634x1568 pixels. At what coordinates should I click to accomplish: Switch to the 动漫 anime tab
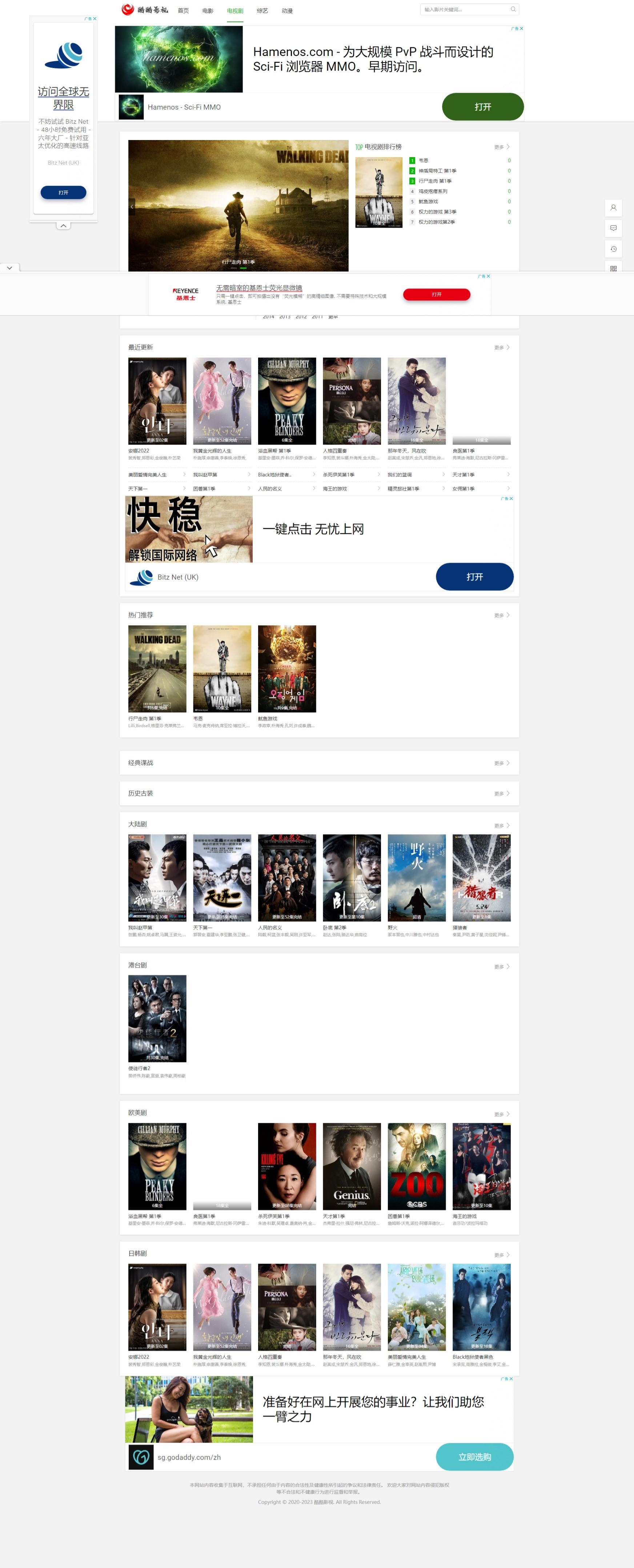pos(287,11)
